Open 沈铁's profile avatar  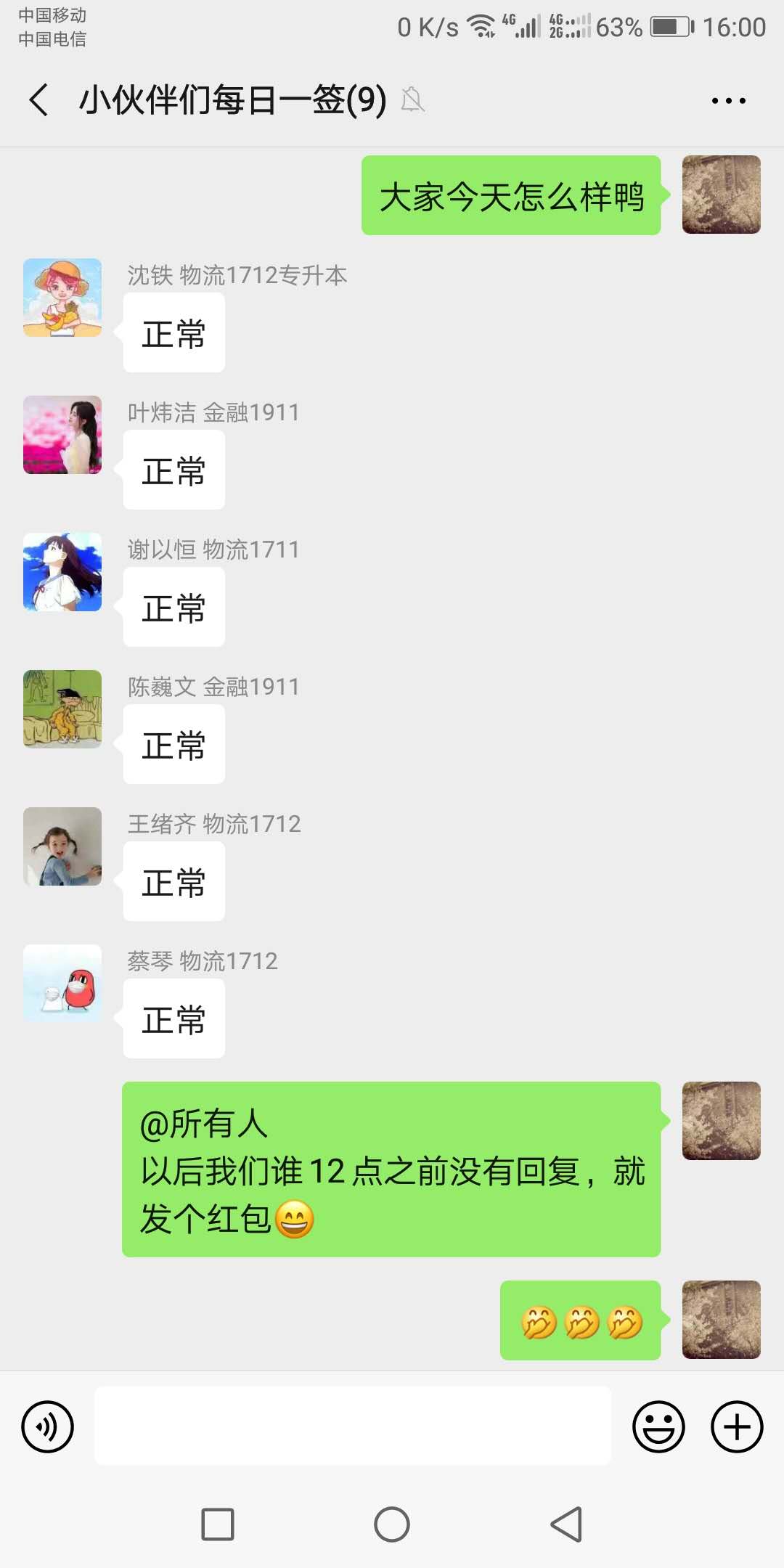[x=62, y=298]
